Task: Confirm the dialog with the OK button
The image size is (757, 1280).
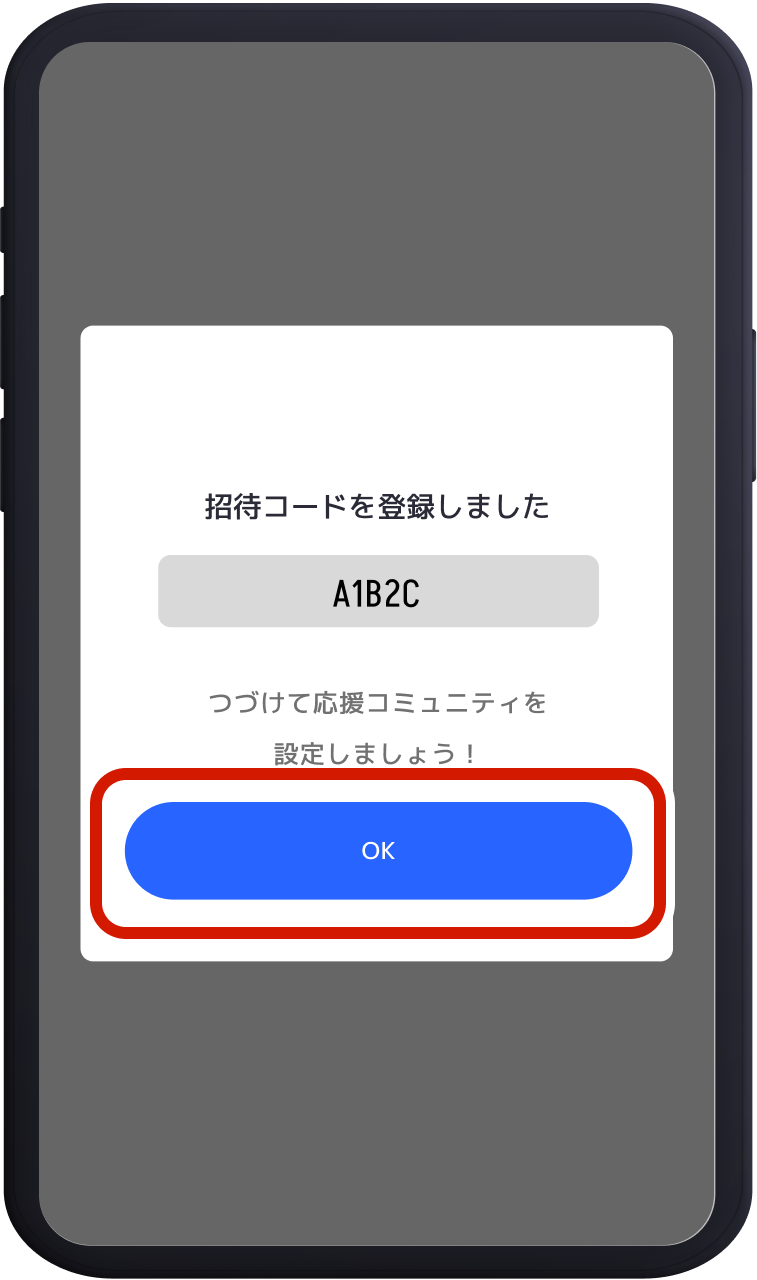Action: coord(378,851)
